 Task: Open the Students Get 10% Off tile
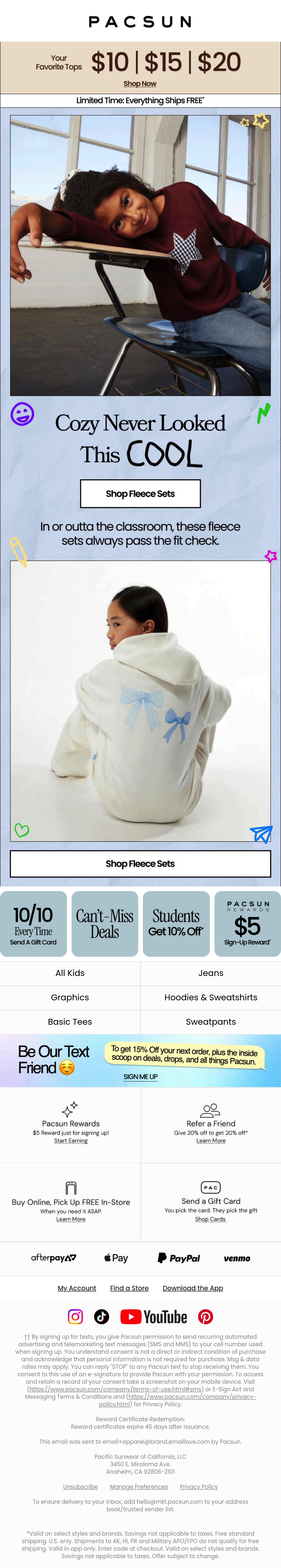click(176, 923)
